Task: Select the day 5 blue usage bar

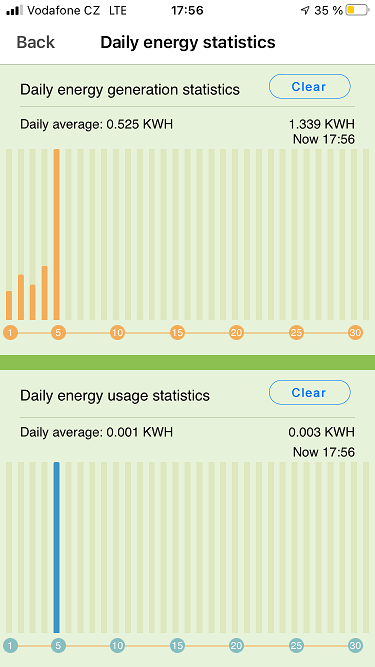Action: point(57,547)
